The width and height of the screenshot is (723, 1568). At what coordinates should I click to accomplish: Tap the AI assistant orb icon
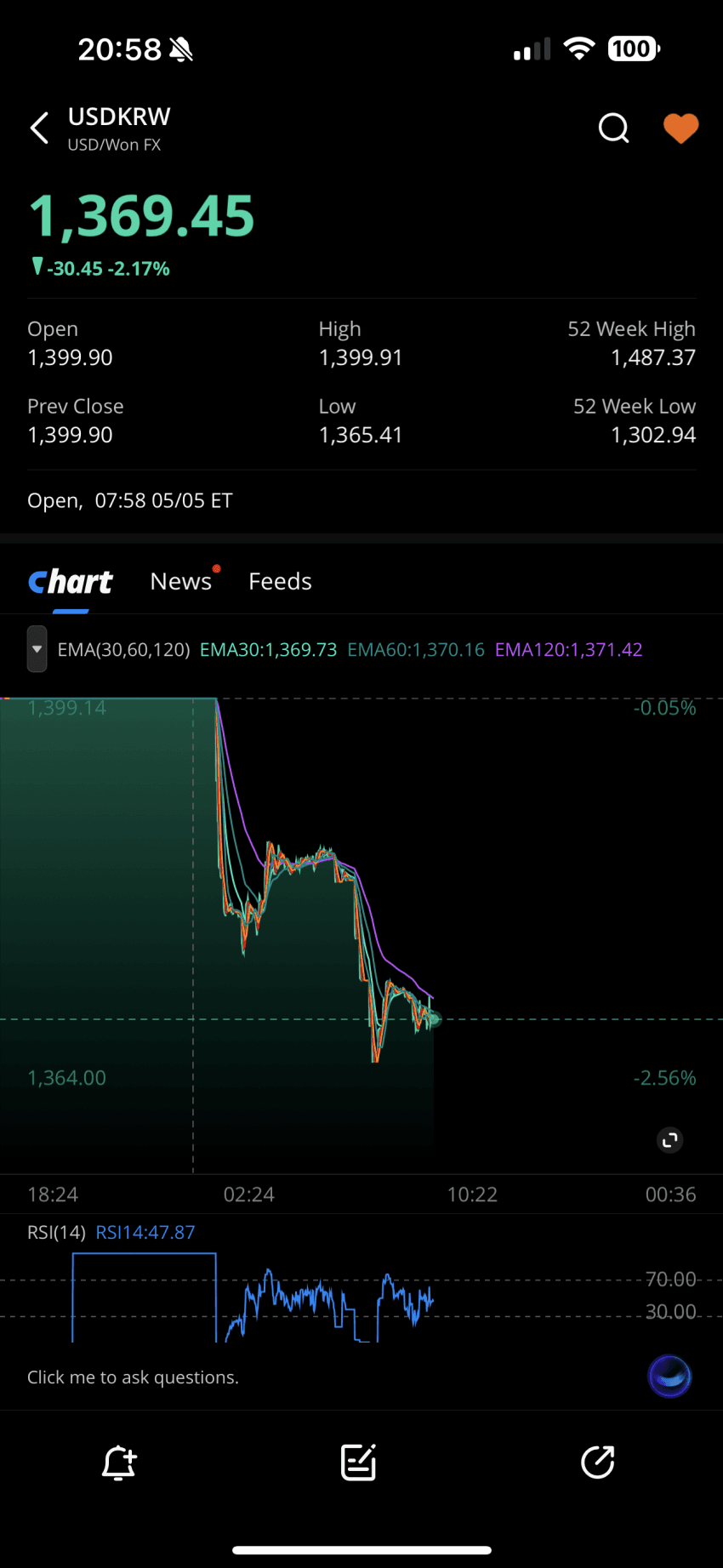click(x=670, y=1377)
